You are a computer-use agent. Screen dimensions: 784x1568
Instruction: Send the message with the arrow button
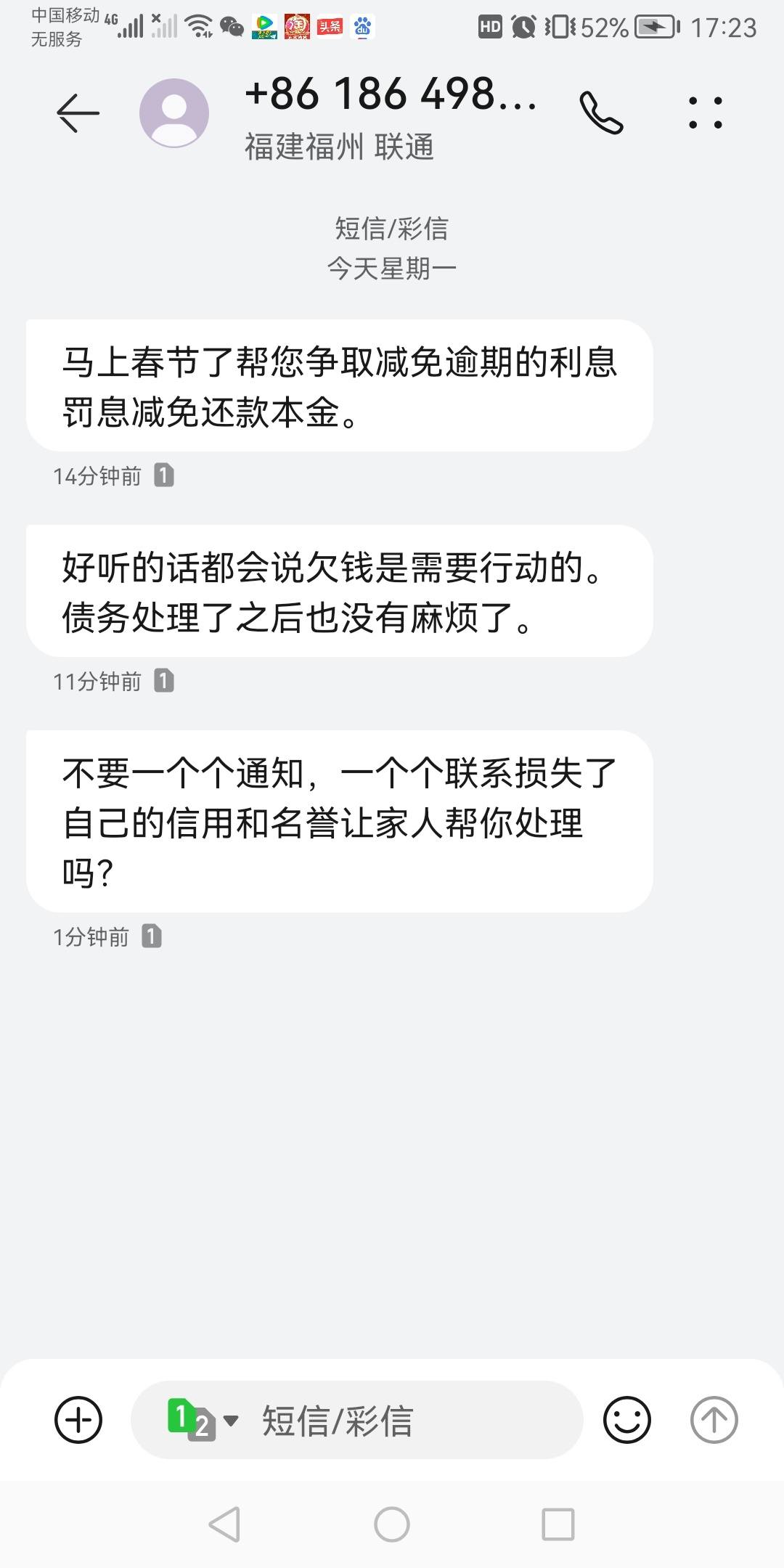(714, 1420)
